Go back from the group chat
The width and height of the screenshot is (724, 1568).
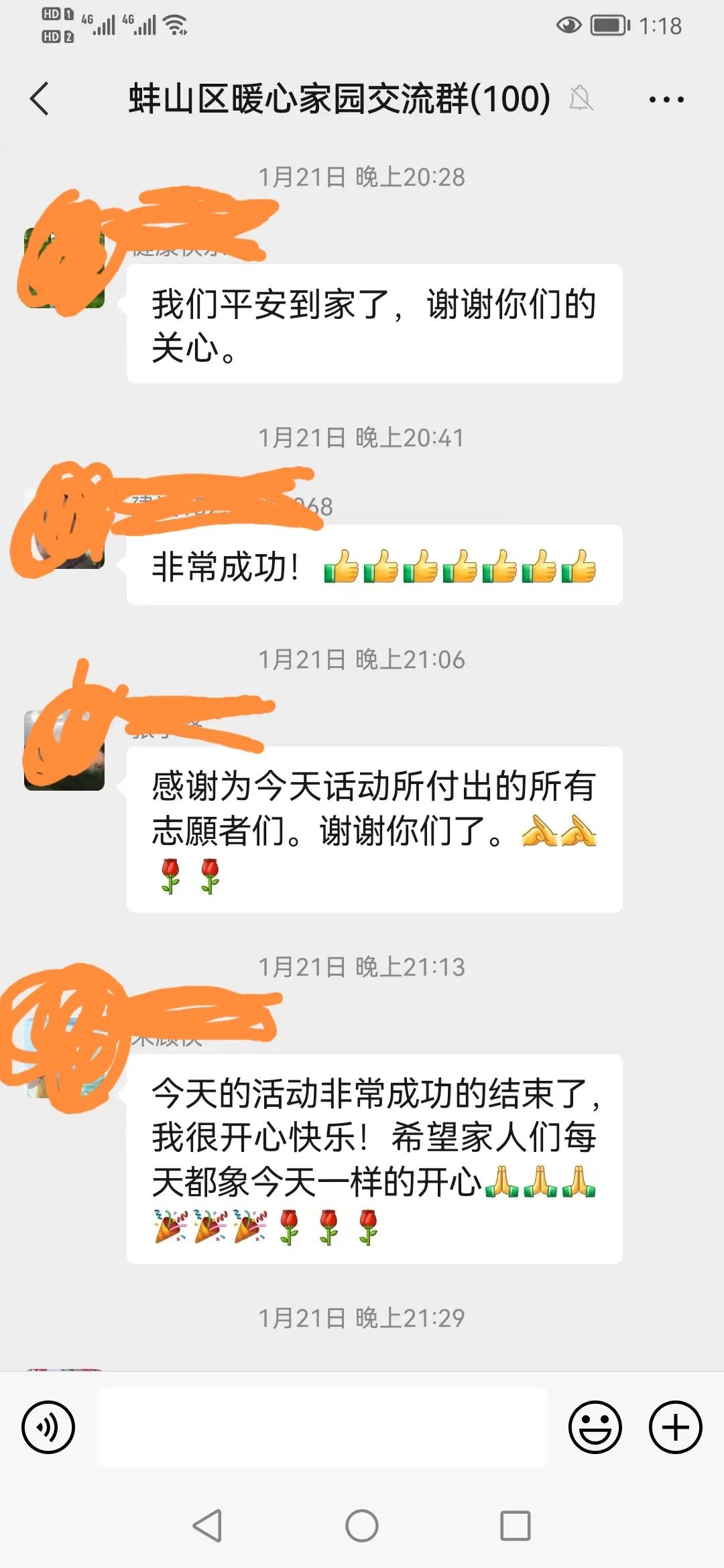(x=40, y=99)
